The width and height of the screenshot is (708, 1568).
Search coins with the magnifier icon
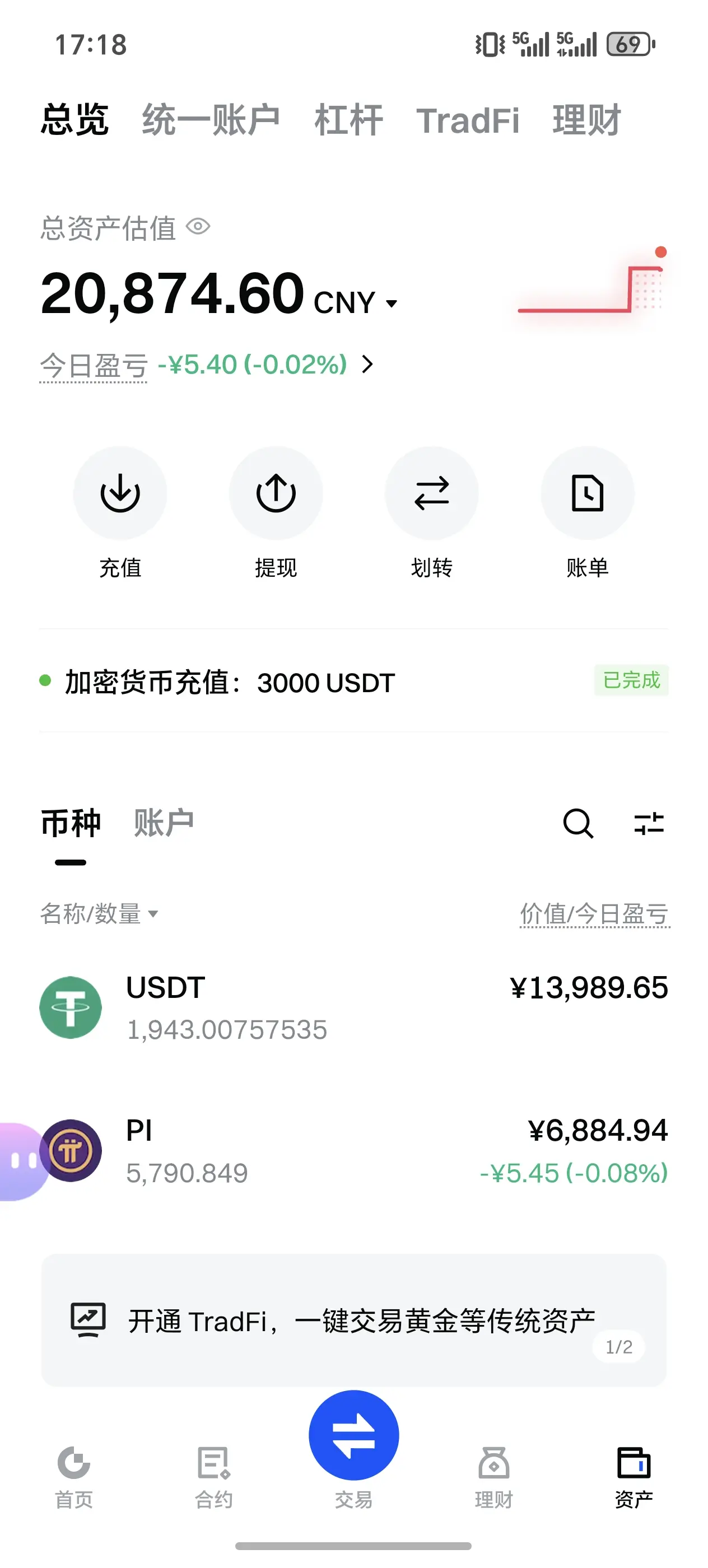tap(577, 824)
